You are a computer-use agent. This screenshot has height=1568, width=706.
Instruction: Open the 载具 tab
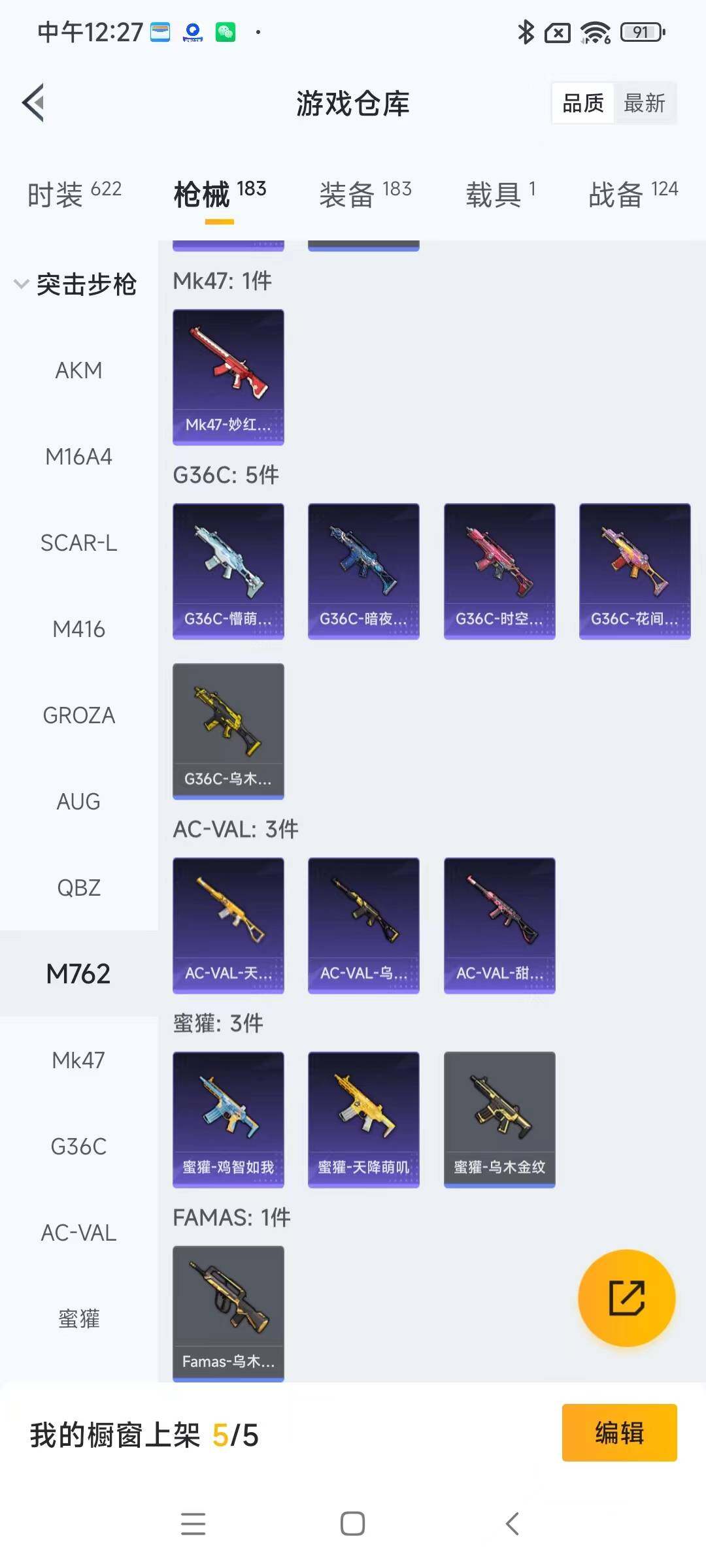pos(500,193)
